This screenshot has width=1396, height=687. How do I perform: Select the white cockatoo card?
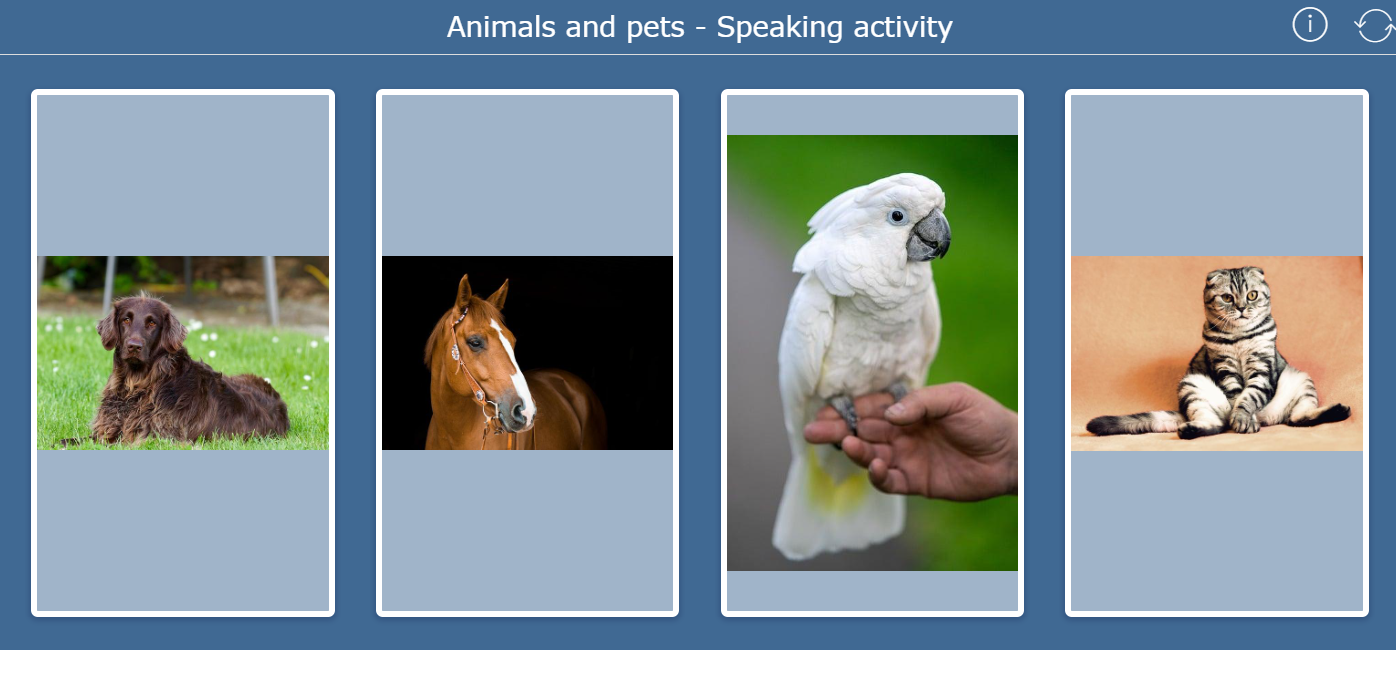(872, 353)
